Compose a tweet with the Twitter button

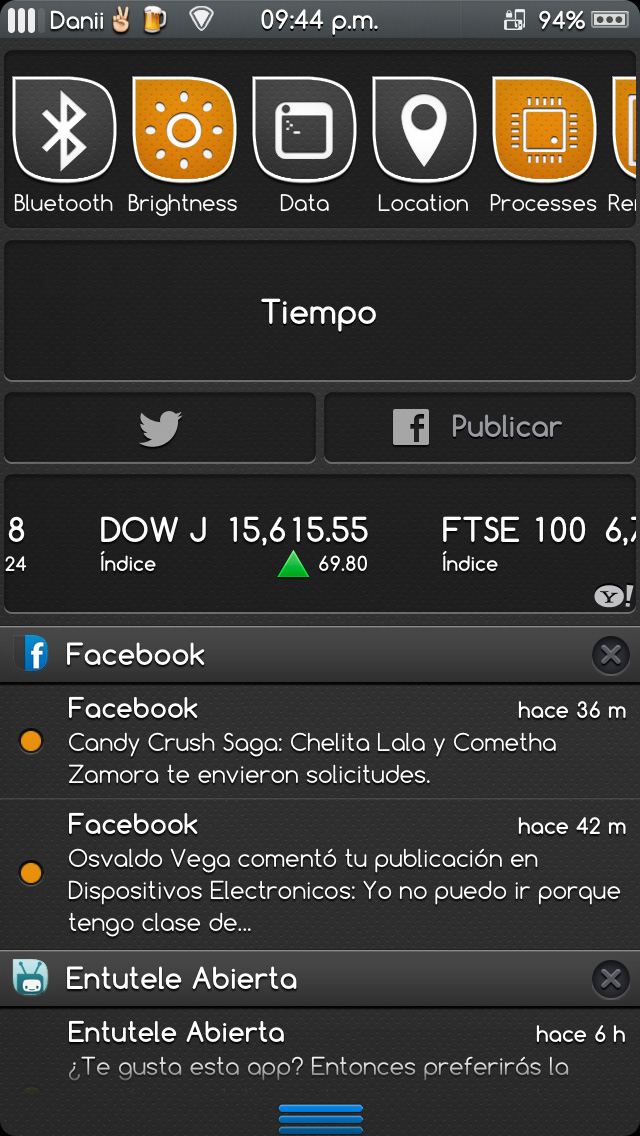point(160,427)
